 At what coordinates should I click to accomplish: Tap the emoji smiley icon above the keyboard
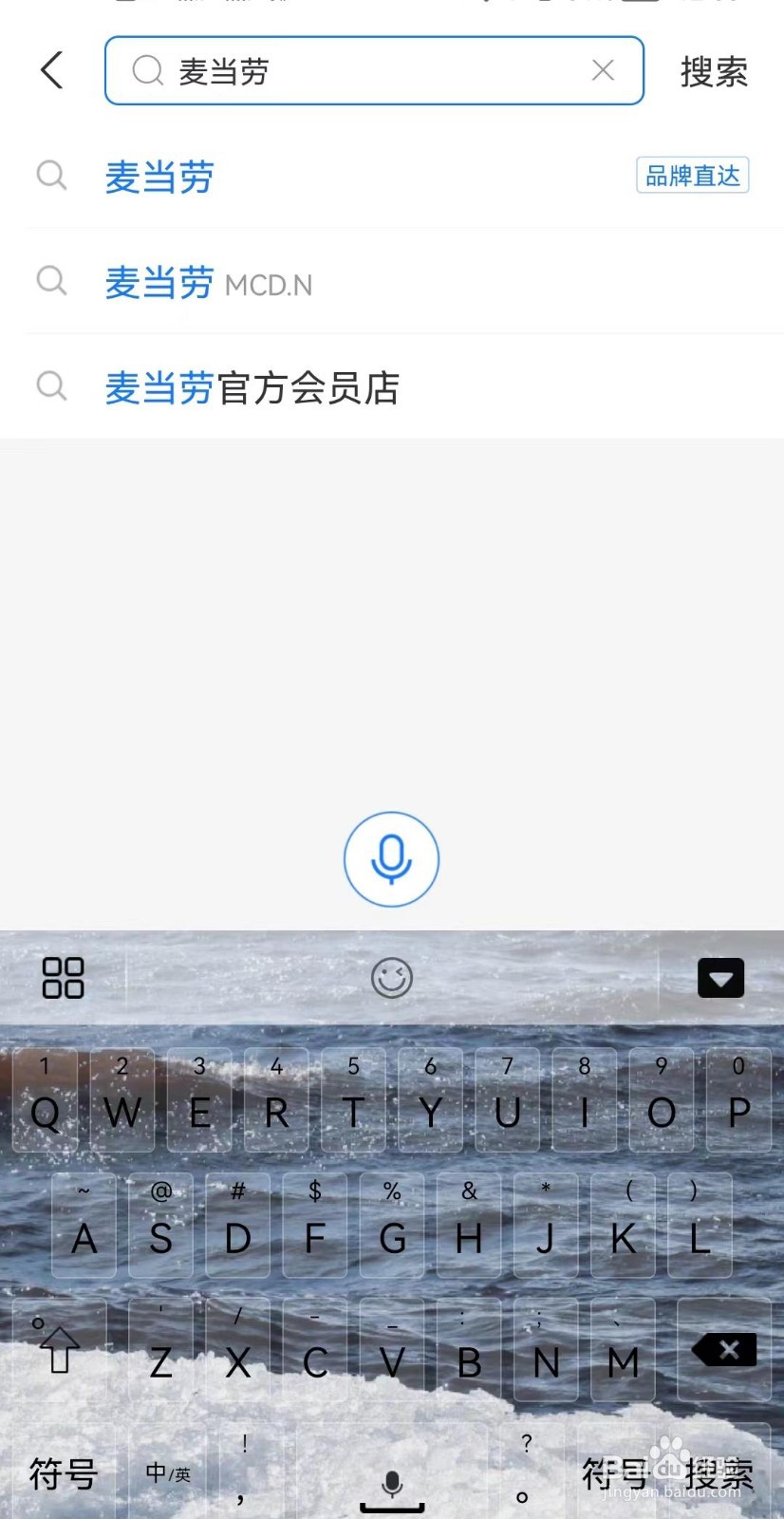pyautogui.click(x=391, y=977)
